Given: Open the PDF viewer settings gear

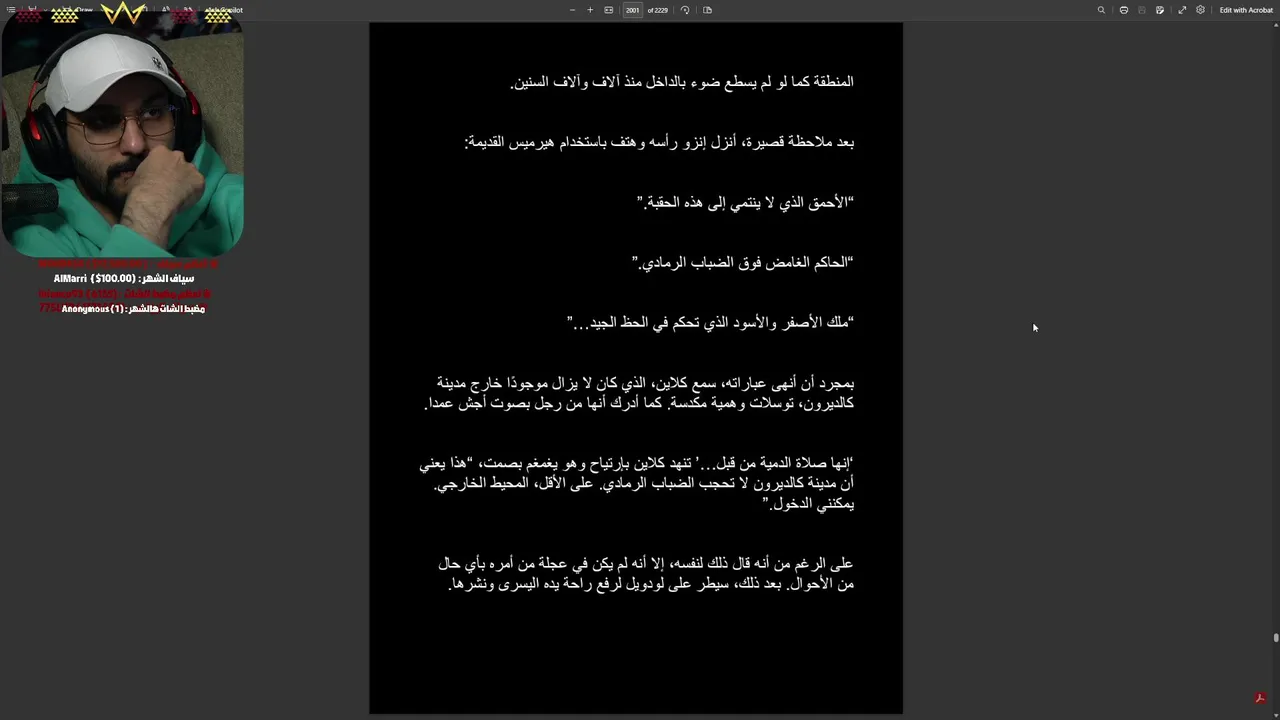Looking at the screenshot, I should click(x=1200, y=10).
